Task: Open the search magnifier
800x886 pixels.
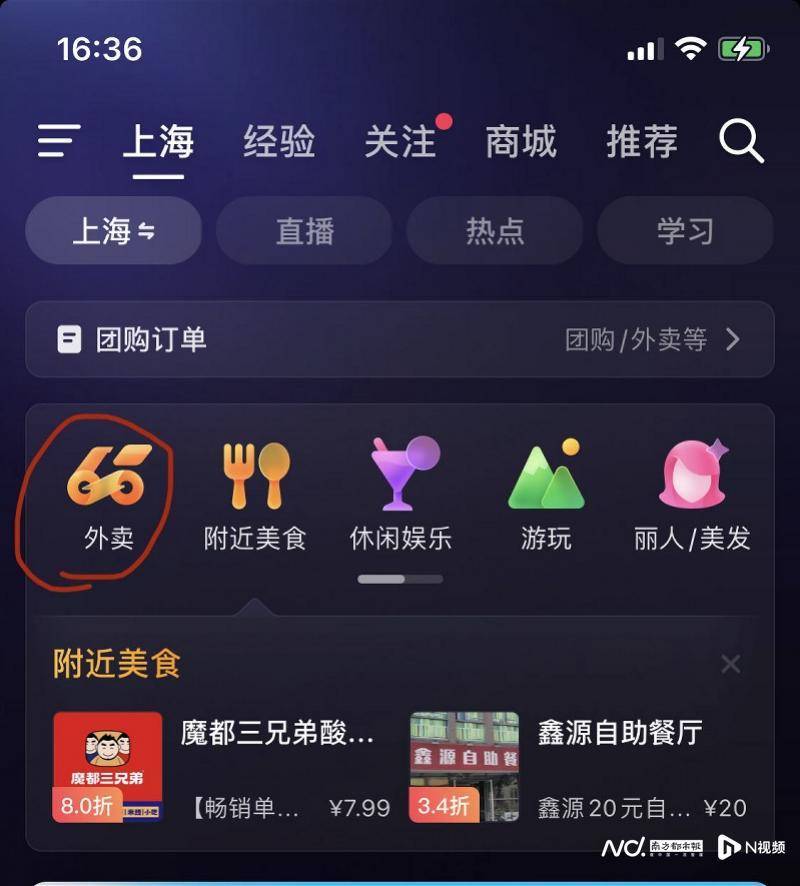Action: [741, 142]
